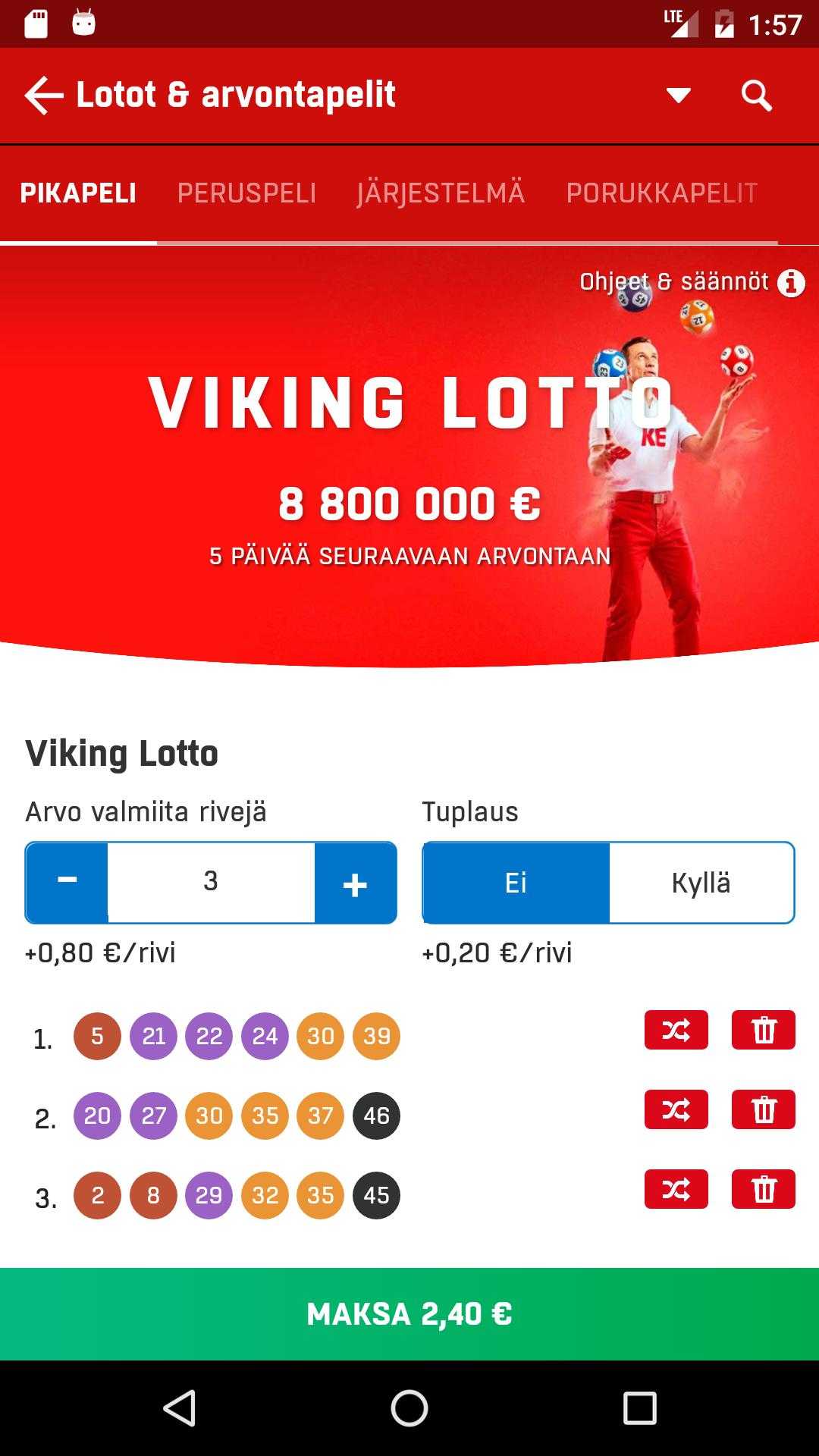Delete row 1
Viewport: 819px width, 1456px height.
[x=764, y=1030]
